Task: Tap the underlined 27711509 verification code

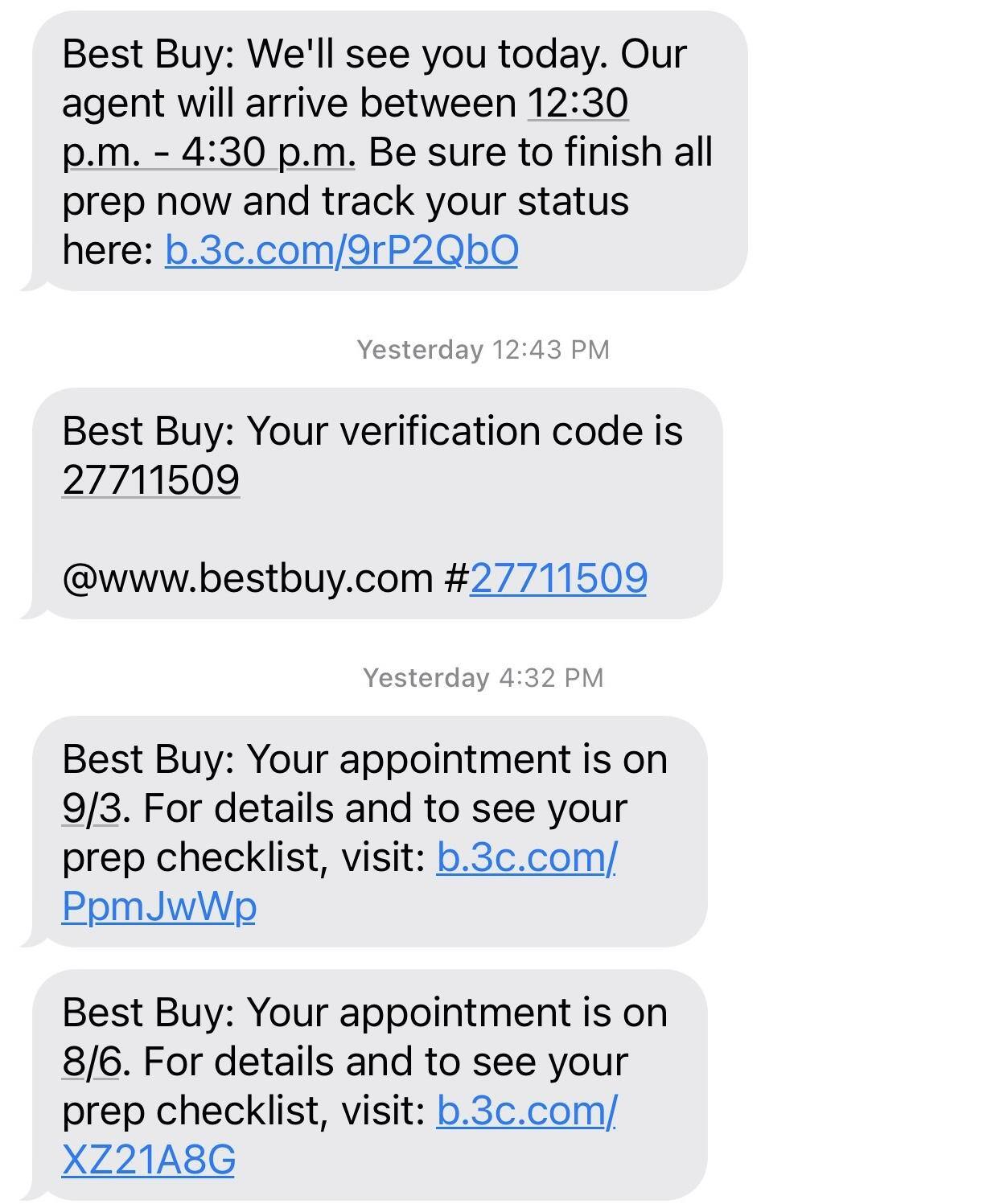Action: click(x=150, y=479)
